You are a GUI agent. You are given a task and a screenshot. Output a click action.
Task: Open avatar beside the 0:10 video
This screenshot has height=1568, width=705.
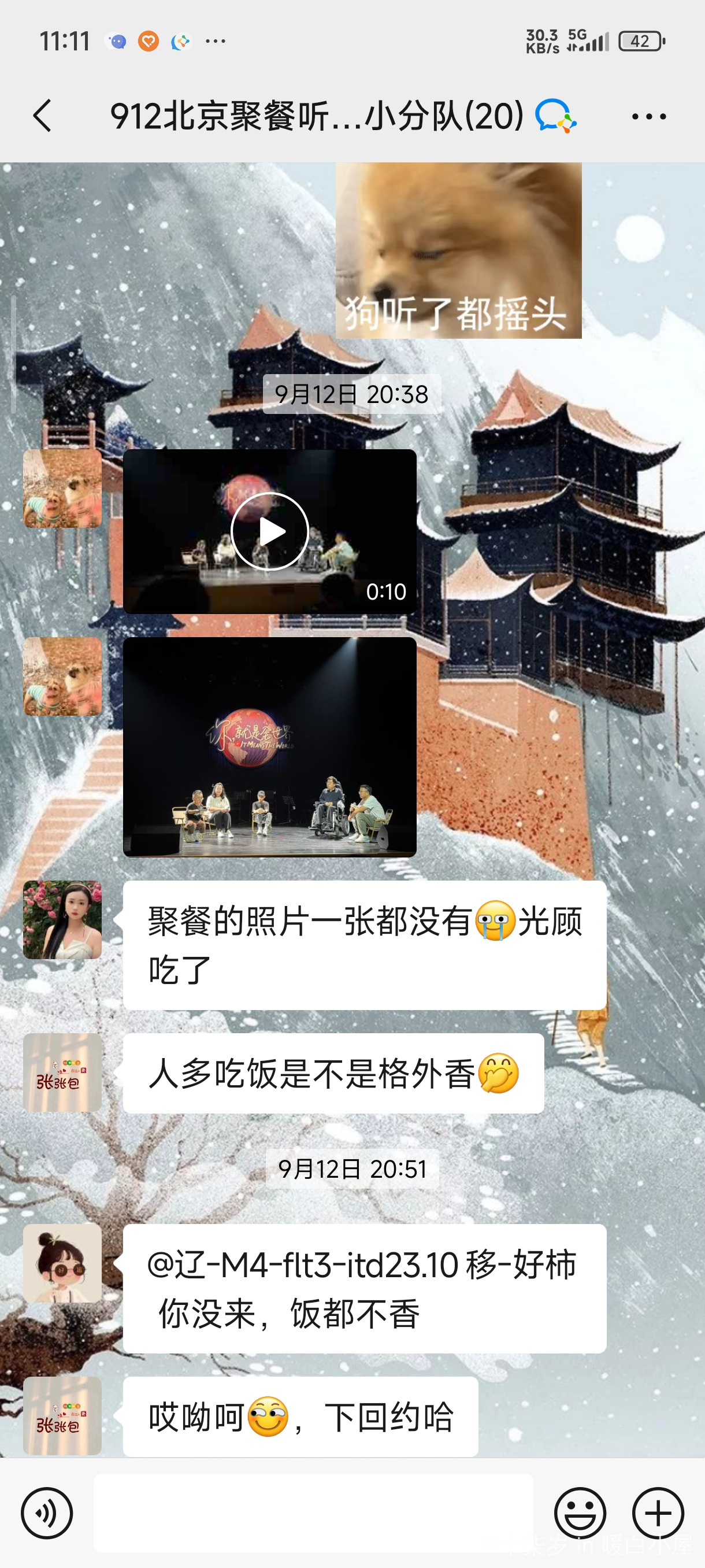62,488
